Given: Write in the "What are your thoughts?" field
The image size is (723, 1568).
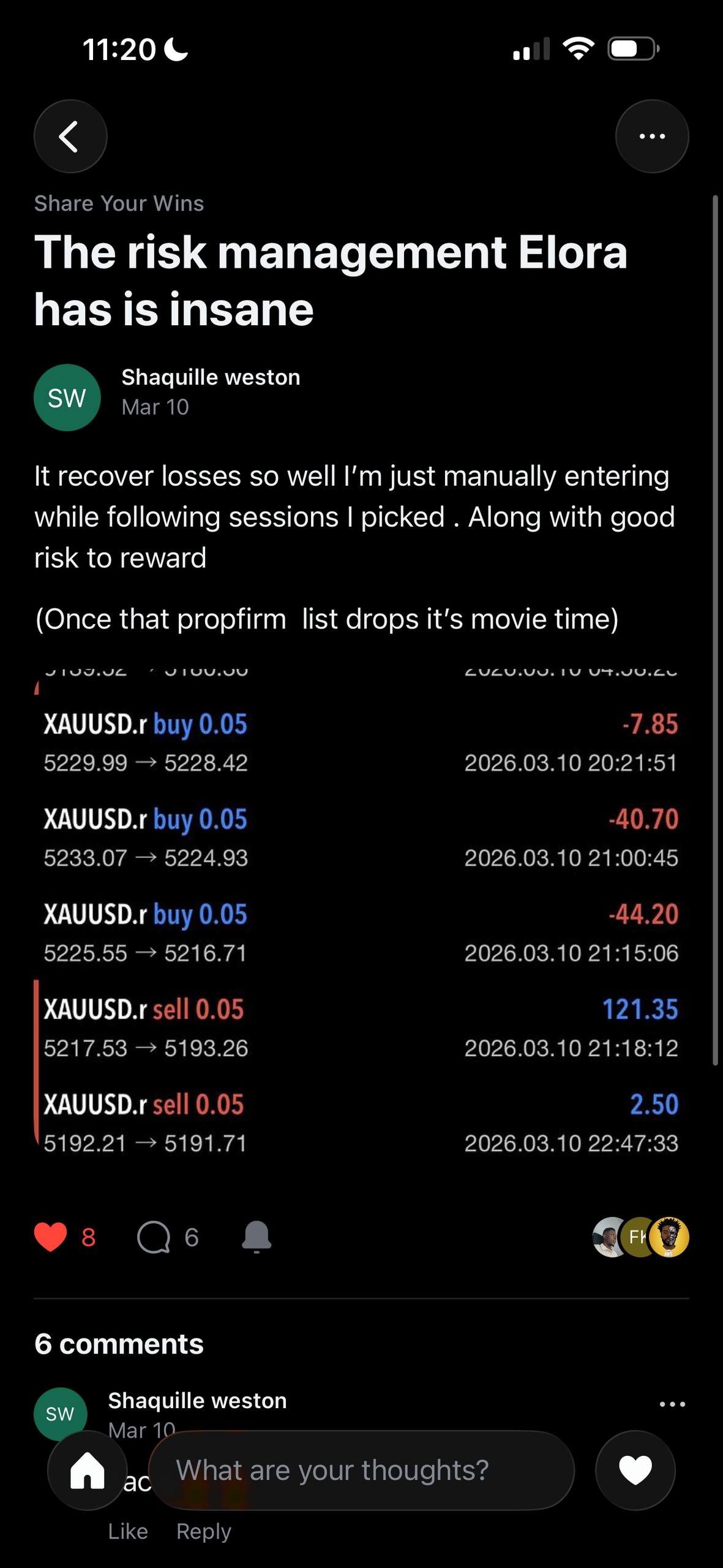Looking at the screenshot, I should coord(361,1470).
